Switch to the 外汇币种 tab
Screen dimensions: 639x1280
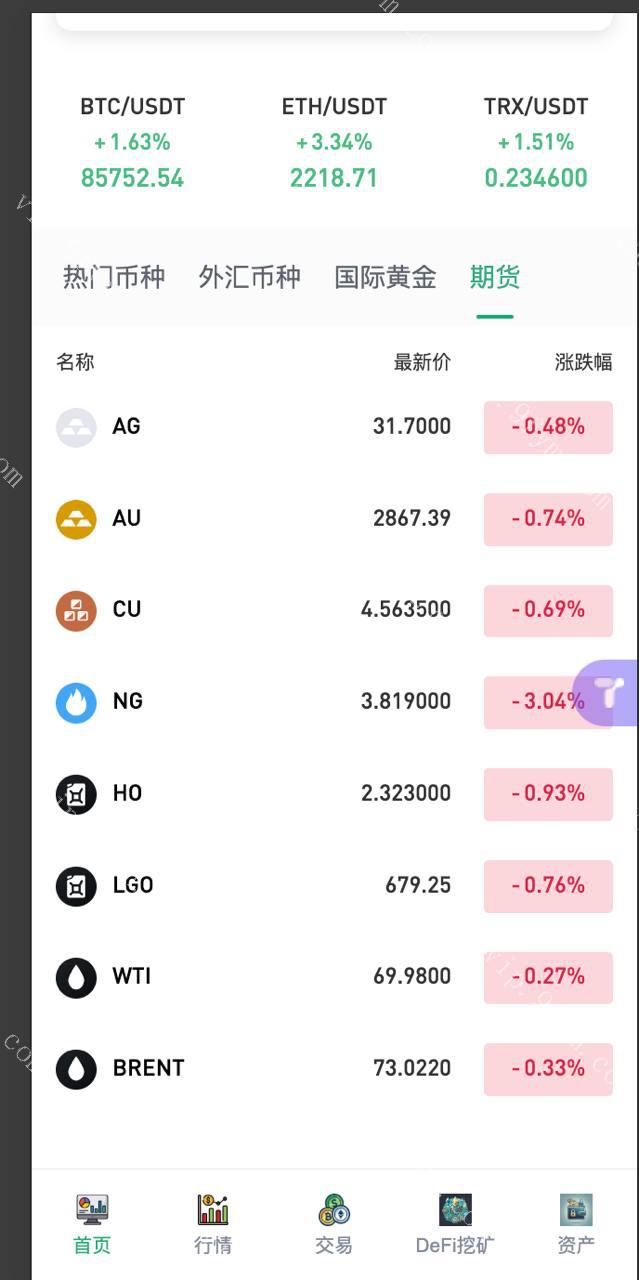(249, 277)
